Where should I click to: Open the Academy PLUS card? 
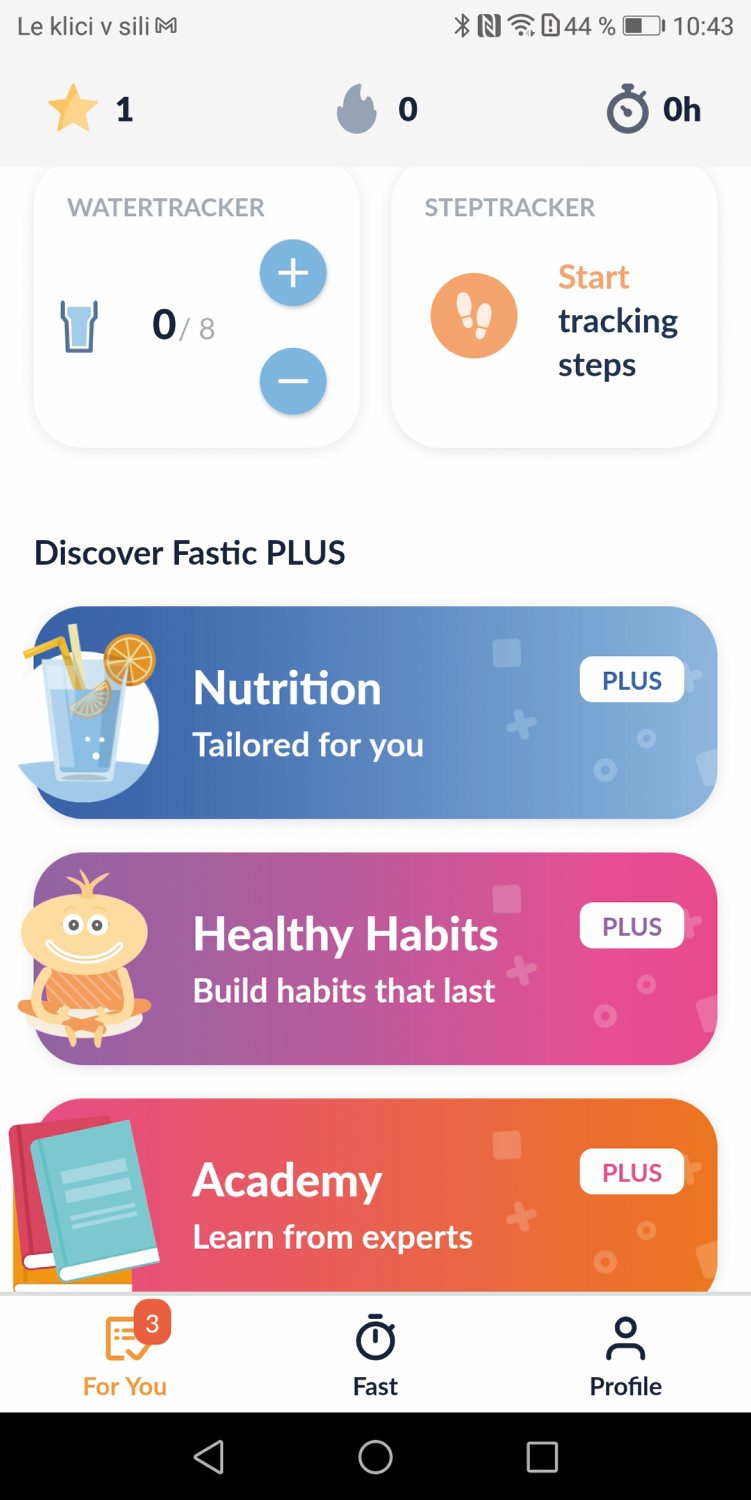click(x=375, y=1195)
